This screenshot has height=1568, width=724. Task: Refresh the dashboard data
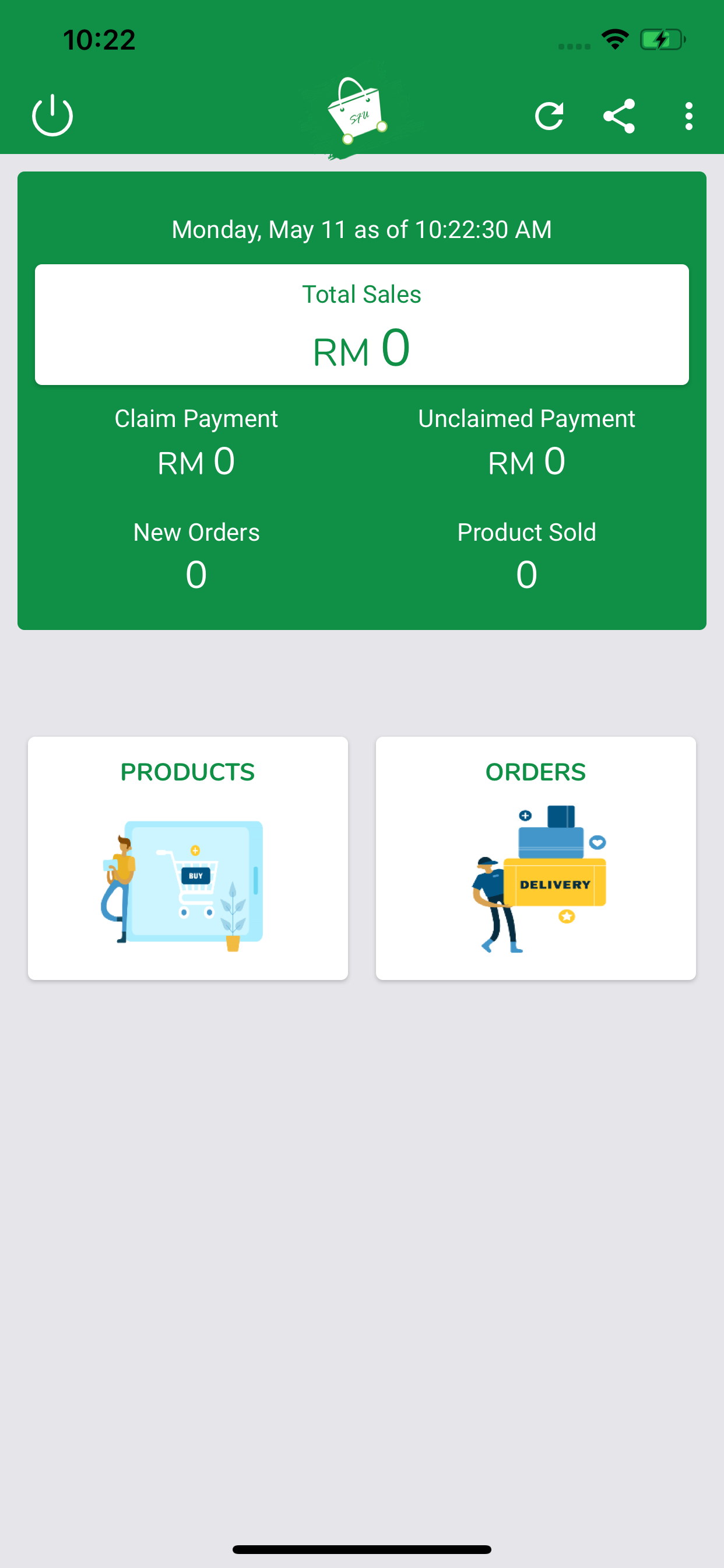549,116
